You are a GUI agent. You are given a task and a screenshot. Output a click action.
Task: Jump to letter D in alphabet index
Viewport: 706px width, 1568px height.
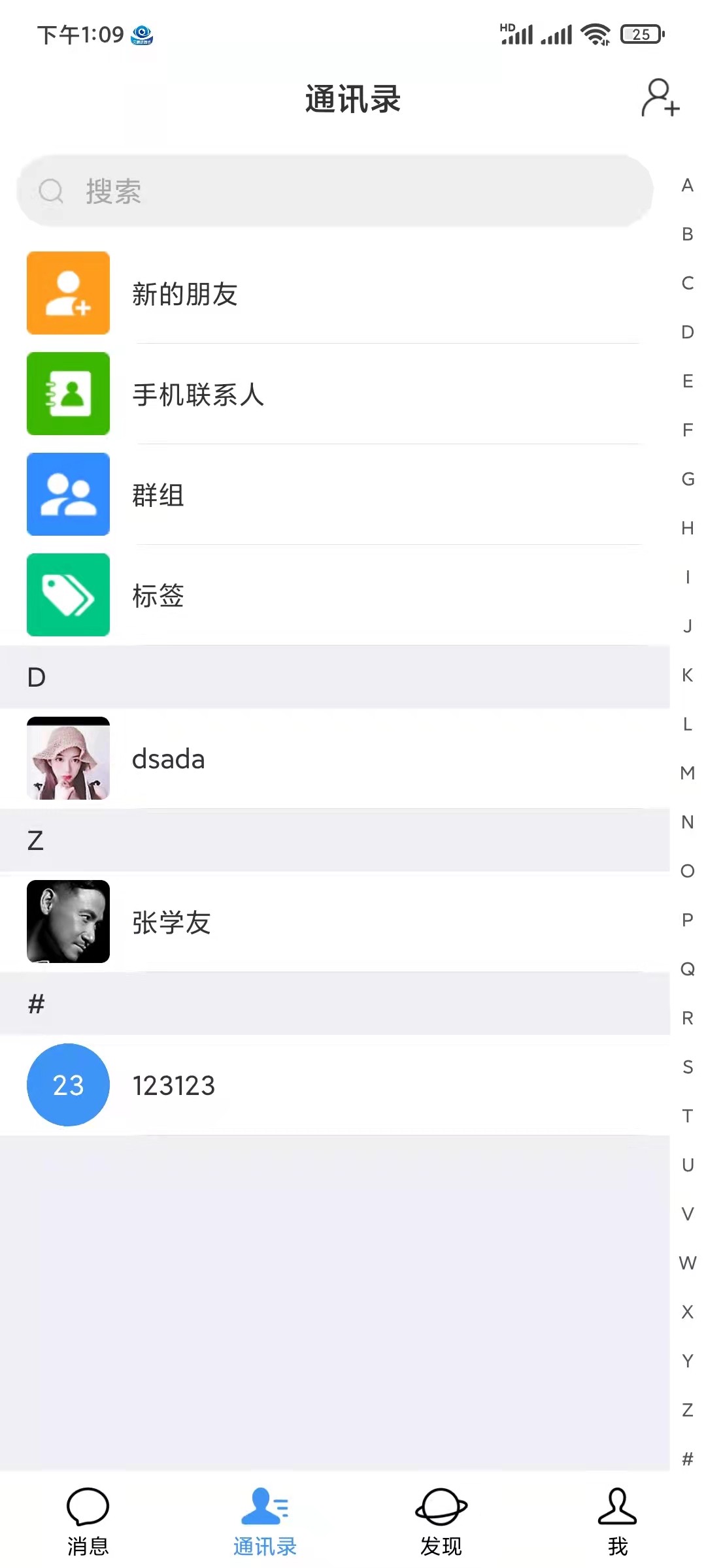[x=687, y=332]
